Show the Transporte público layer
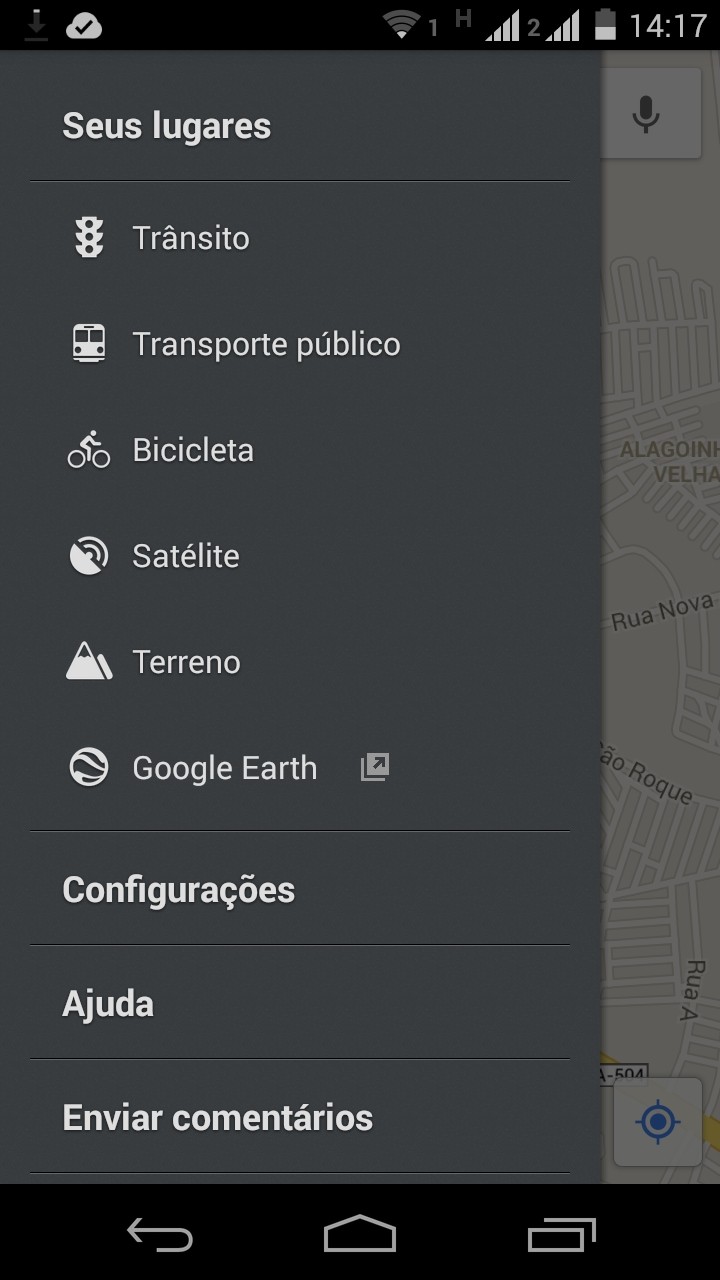This screenshot has height=1280, width=720. 265,344
